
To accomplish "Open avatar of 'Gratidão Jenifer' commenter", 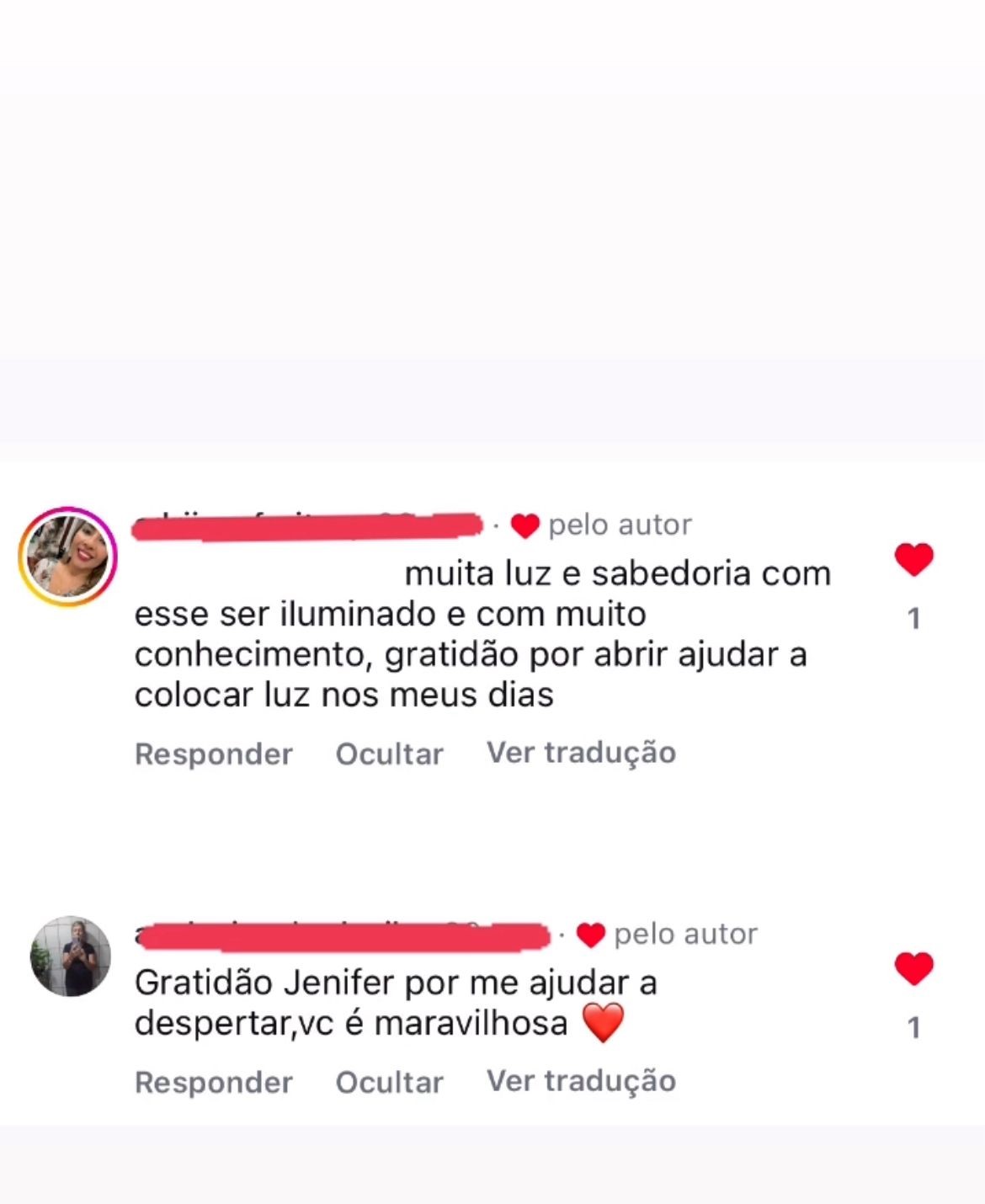I will [71, 956].
